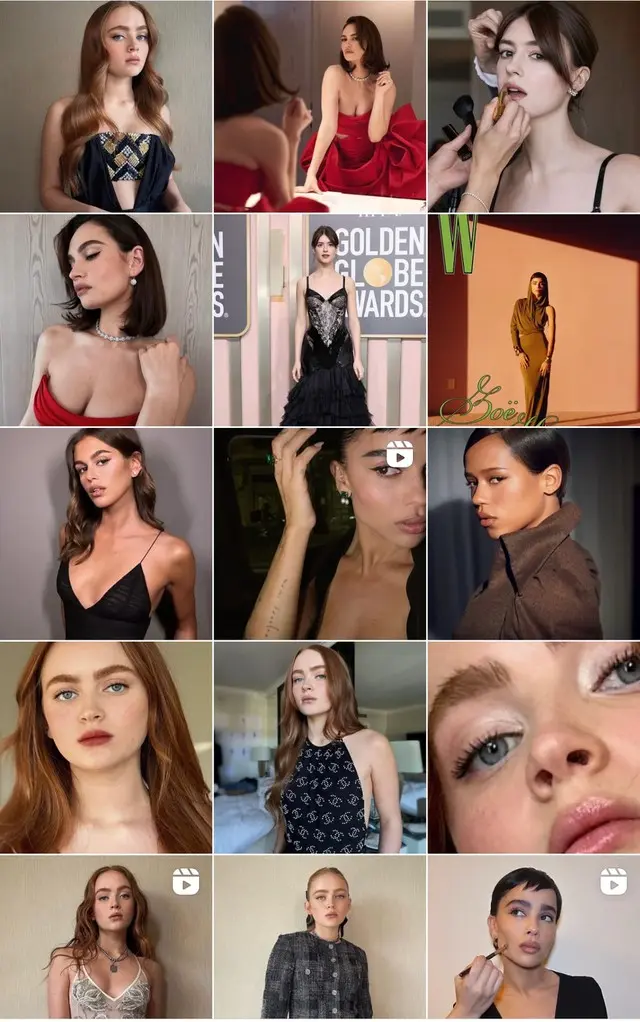Open the red-lipstick redhead close-up post
The height and width of the screenshot is (1022, 640).
click(x=105, y=747)
